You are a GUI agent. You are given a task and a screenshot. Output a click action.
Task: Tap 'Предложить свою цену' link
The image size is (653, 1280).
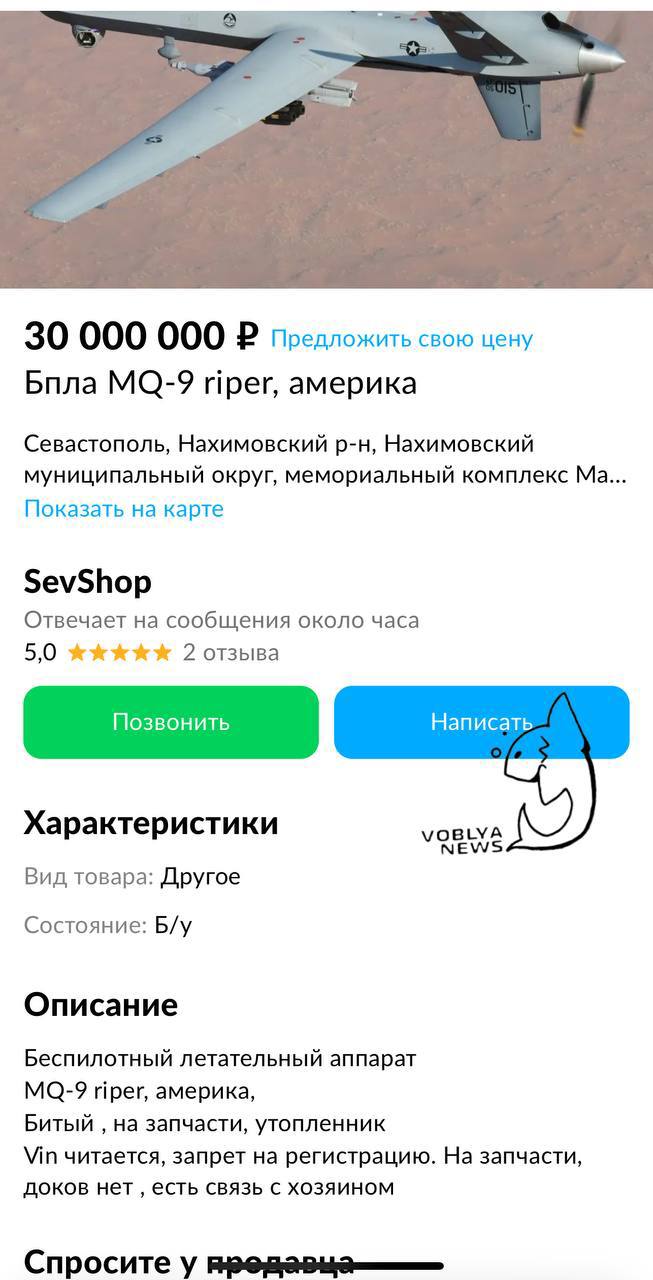[x=401, y=339]
